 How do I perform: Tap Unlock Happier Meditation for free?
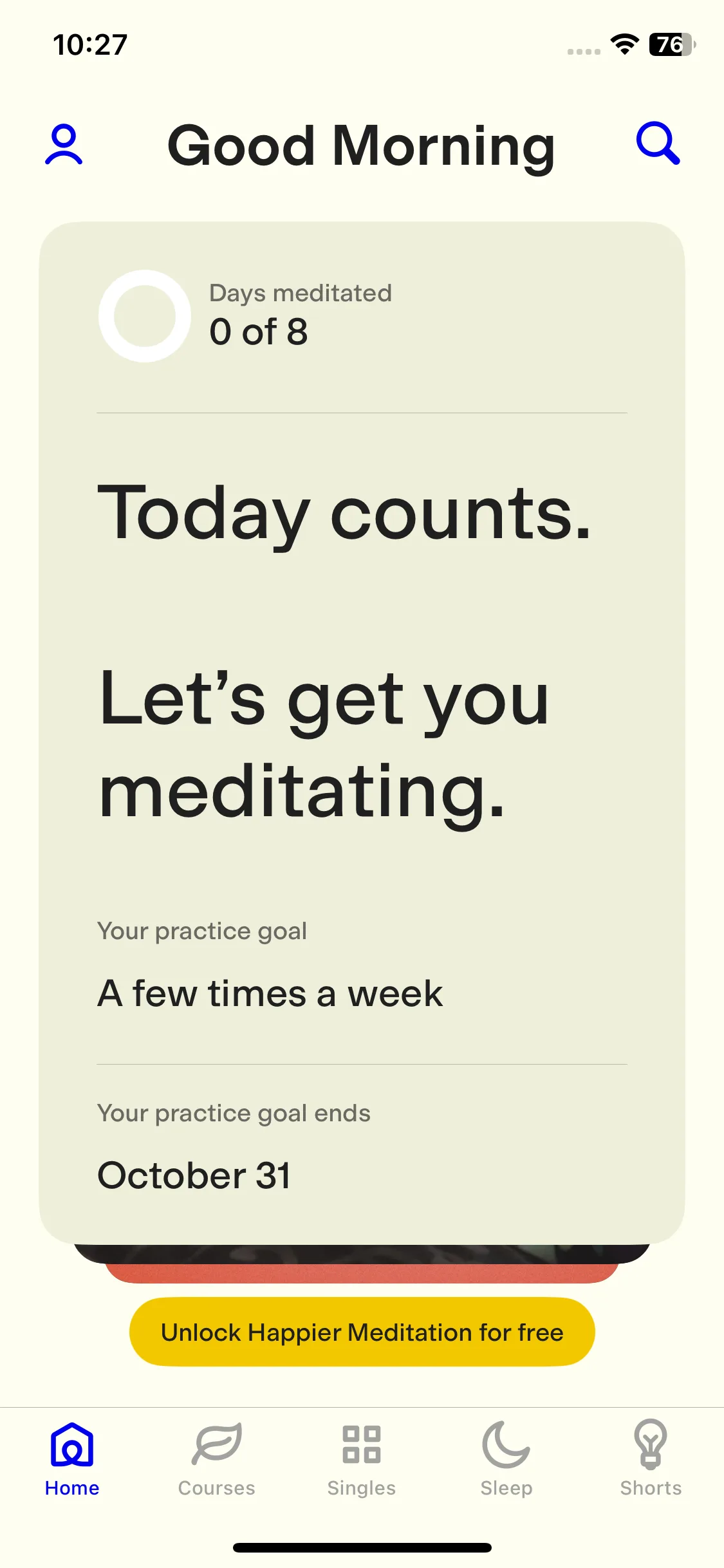[362, 1332]
